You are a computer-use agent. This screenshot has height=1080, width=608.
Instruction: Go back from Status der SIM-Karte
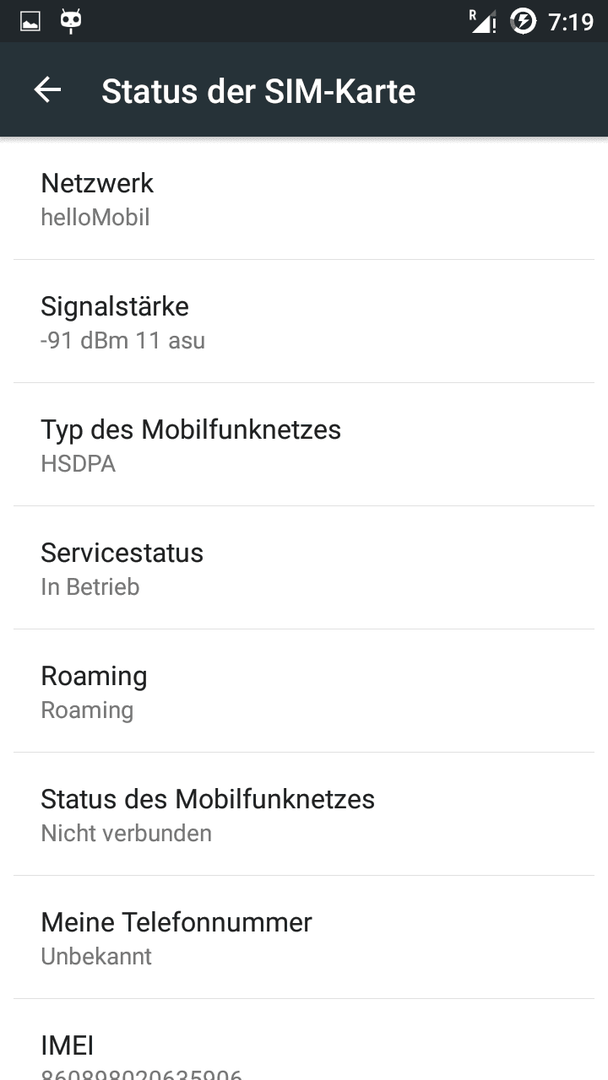[x=48, y=90]
